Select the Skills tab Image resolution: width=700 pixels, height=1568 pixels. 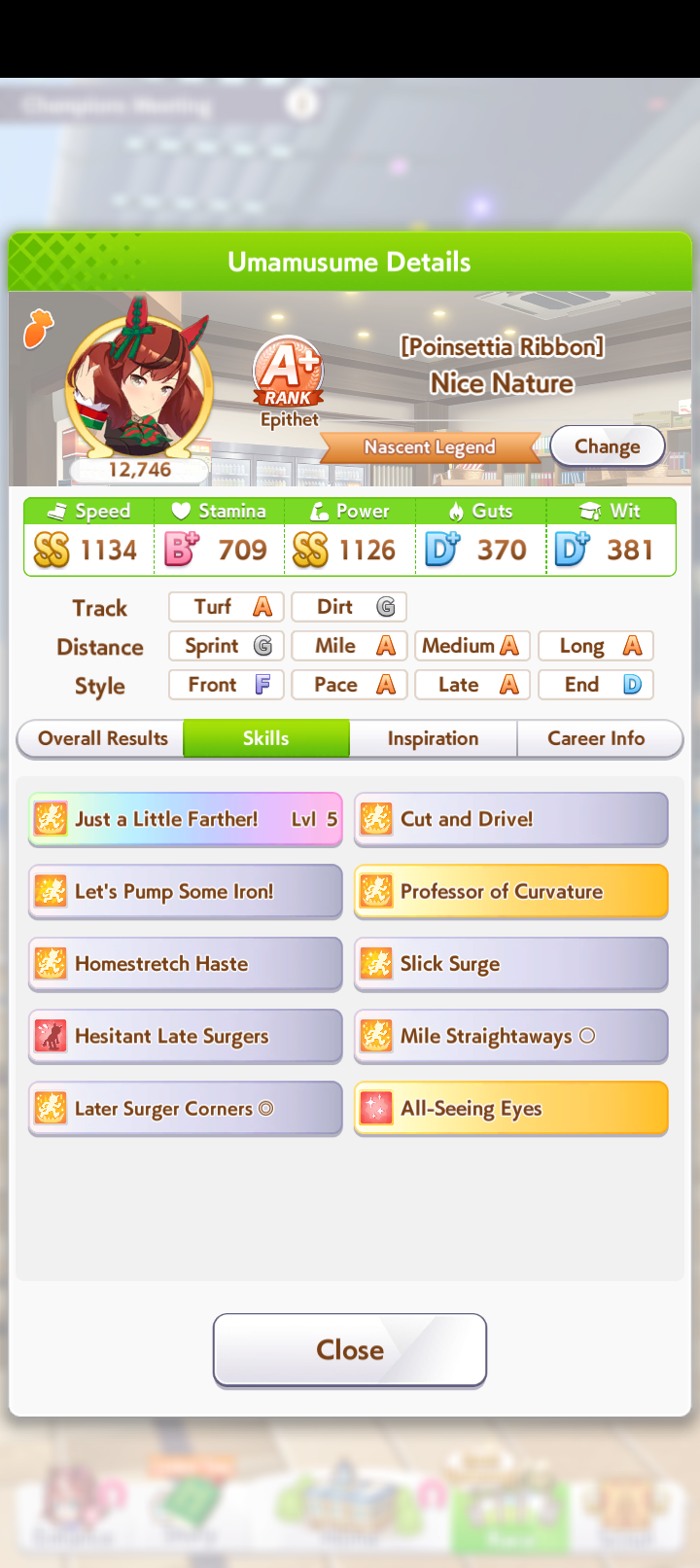(x=265, y=738)
